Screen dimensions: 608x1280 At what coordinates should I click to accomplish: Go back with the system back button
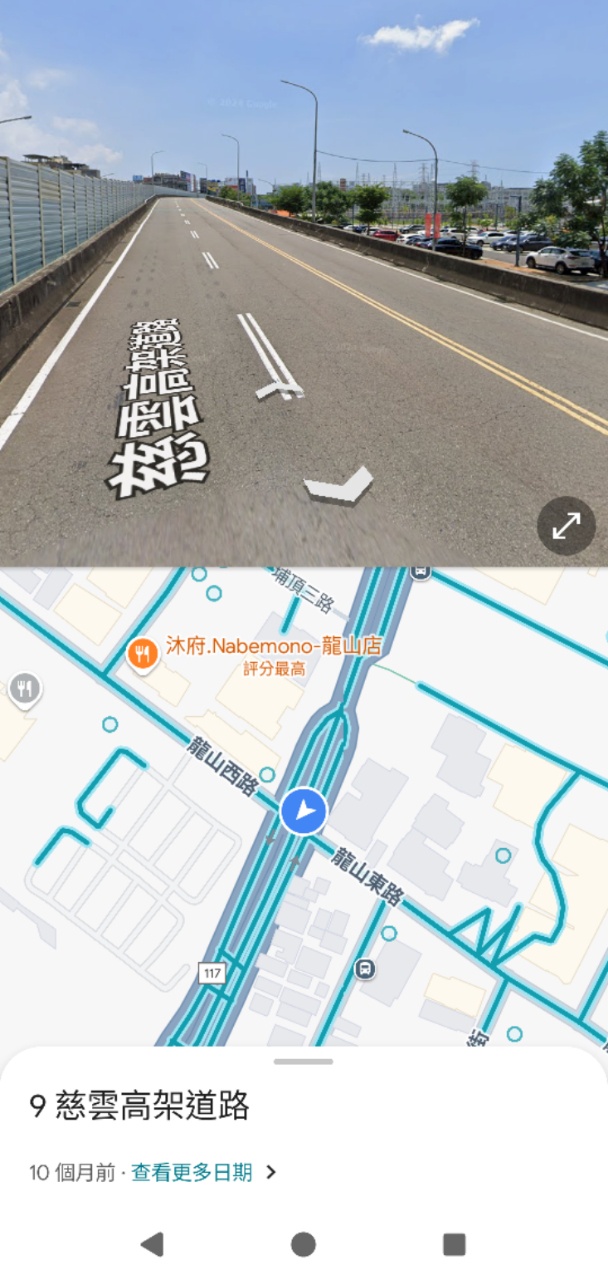point(152,1244)
